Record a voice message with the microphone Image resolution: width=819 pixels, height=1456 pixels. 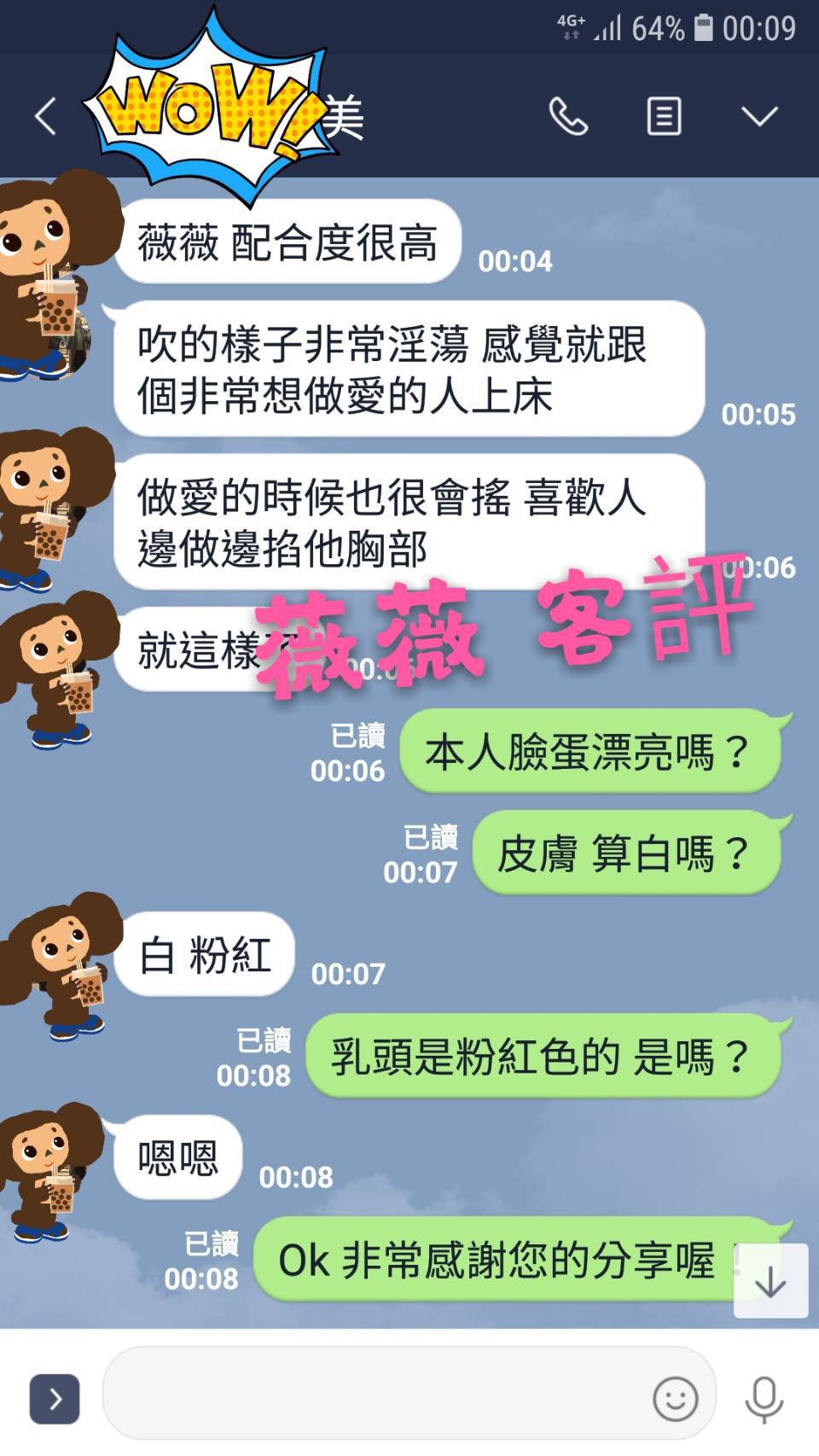(764, 1399)
